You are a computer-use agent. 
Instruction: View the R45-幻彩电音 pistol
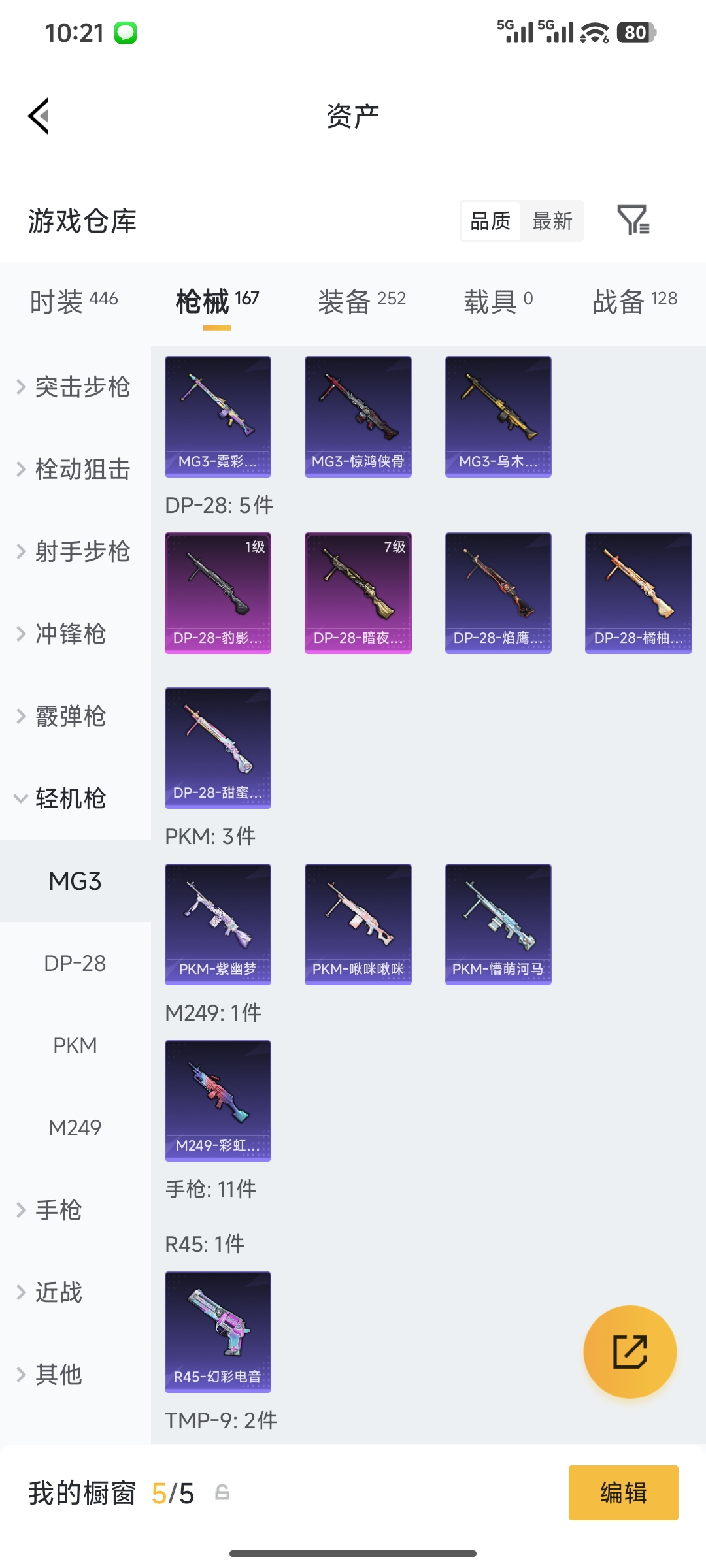pyautogui.click(x=218, y=1331)
